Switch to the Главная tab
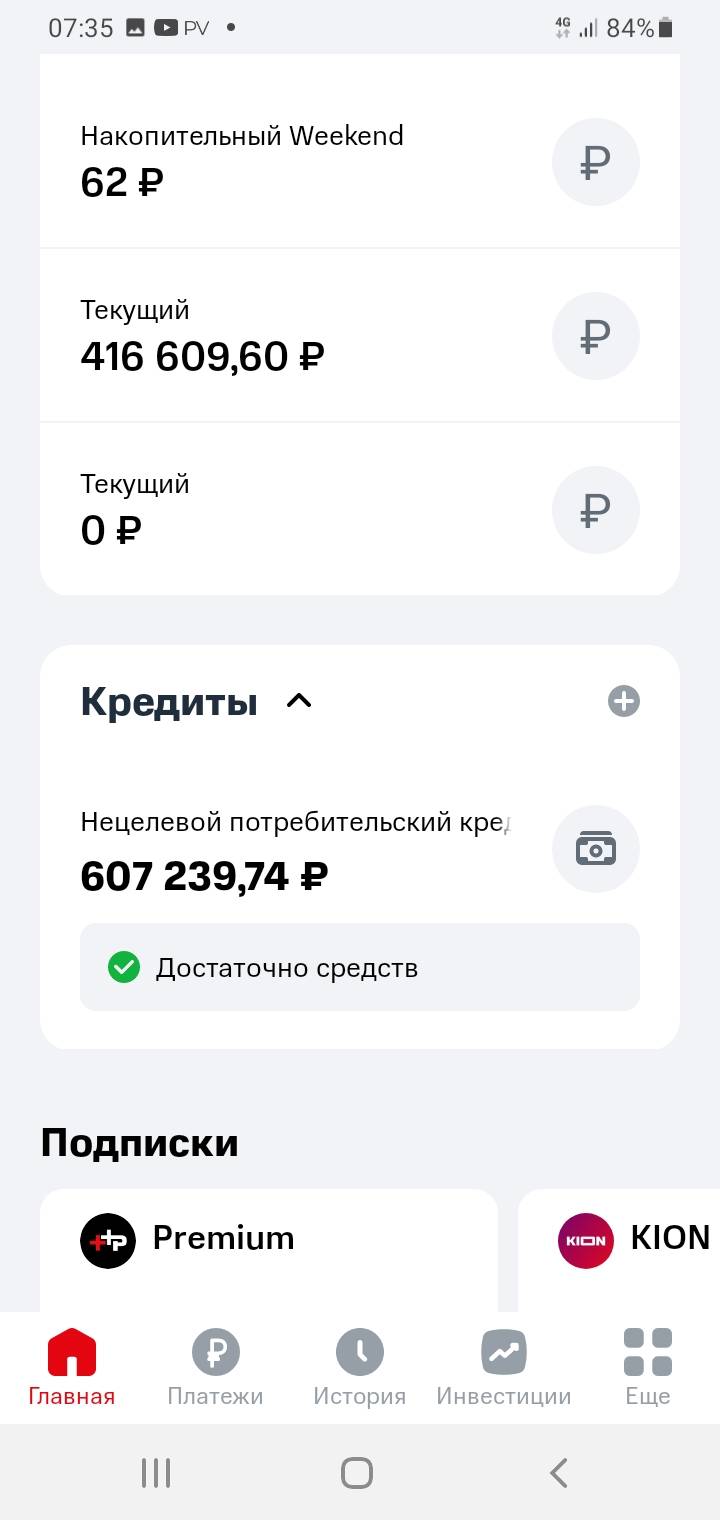The height and width of the screenshot is (1520, 720). point(72,1367)
